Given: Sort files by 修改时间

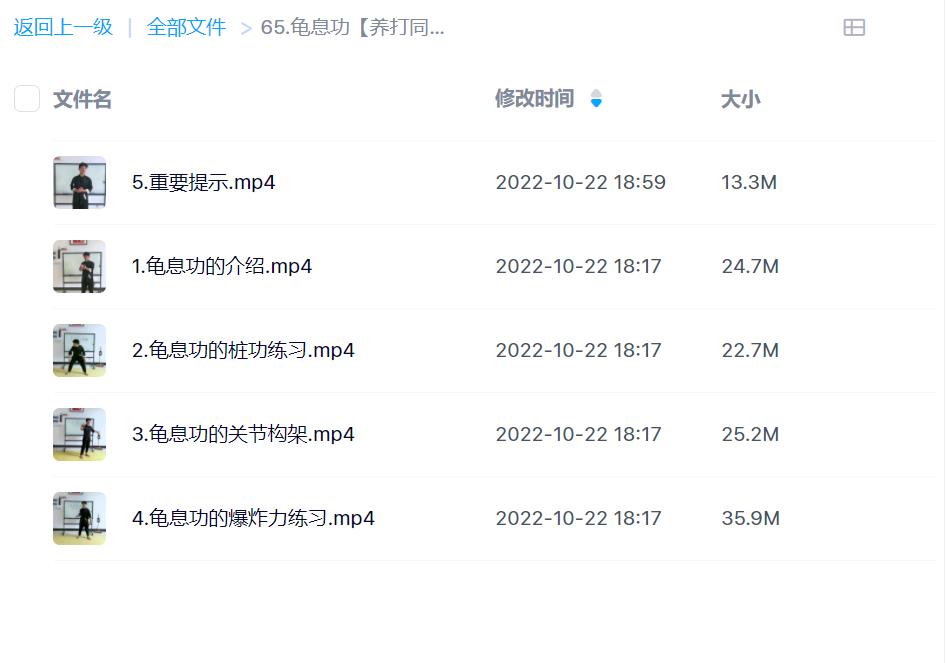Looking at the screenshot, I should point(535,99).
